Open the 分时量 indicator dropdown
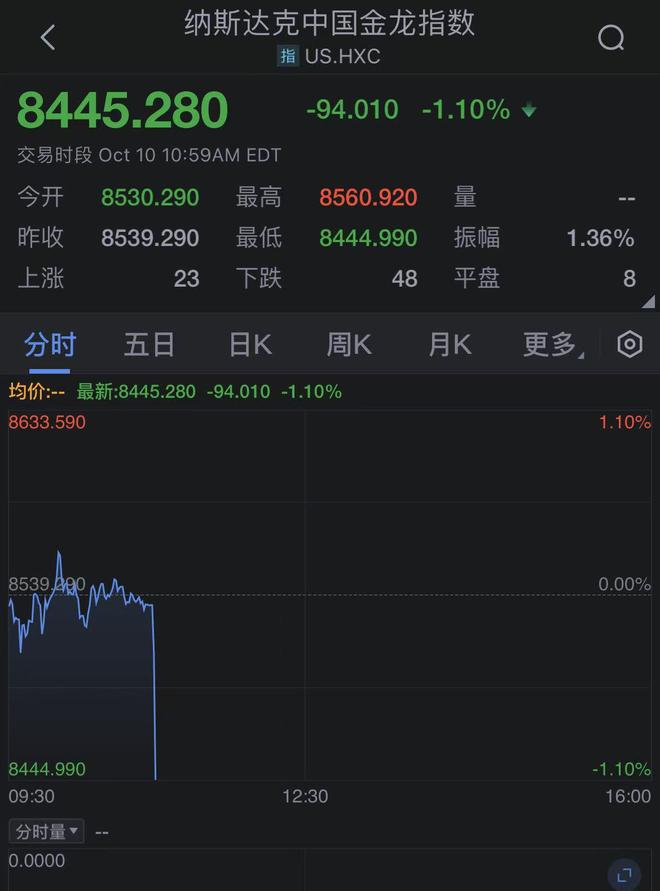Viewport: 660px width, 891px height. (46, 831)
